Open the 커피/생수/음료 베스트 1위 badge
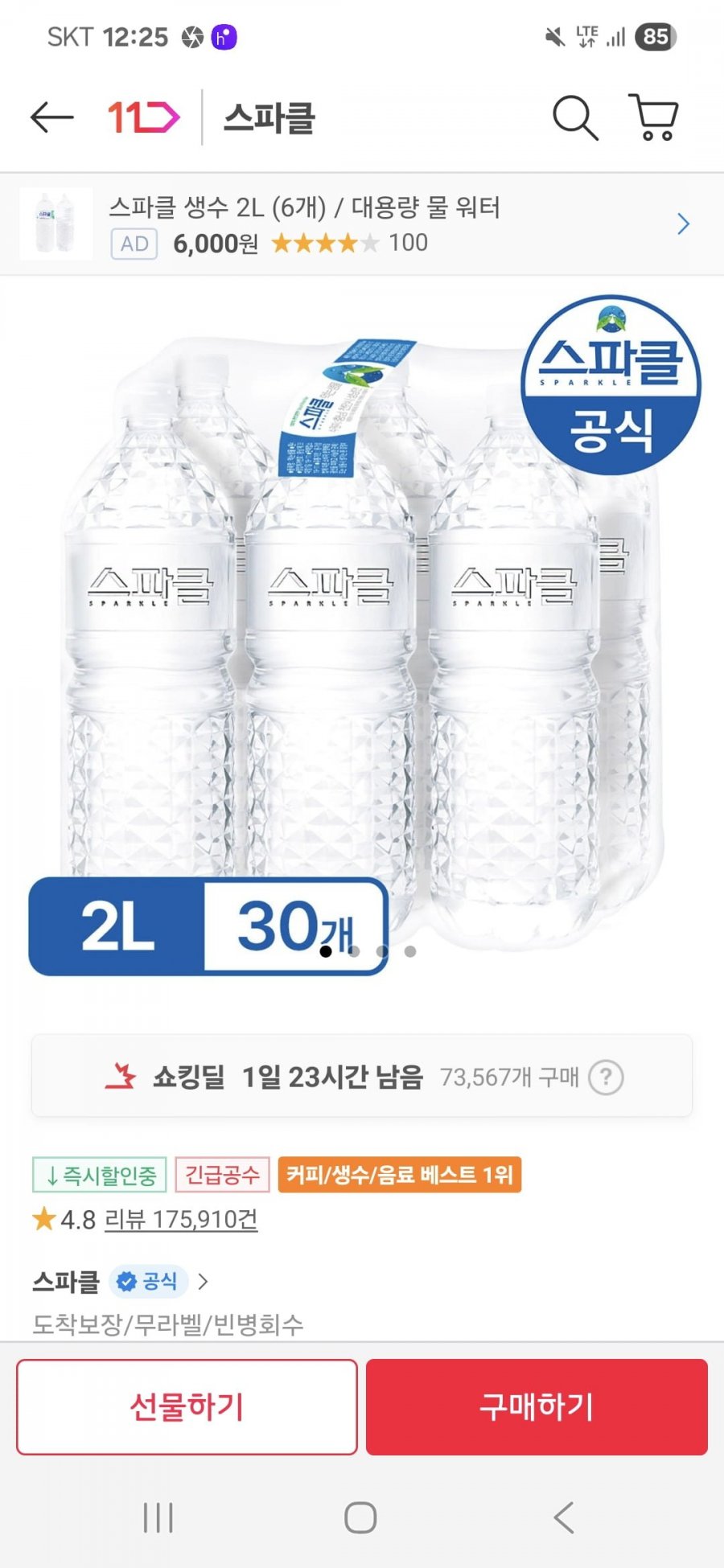This screenshot has width=724, height=1568. [400, 1175]
